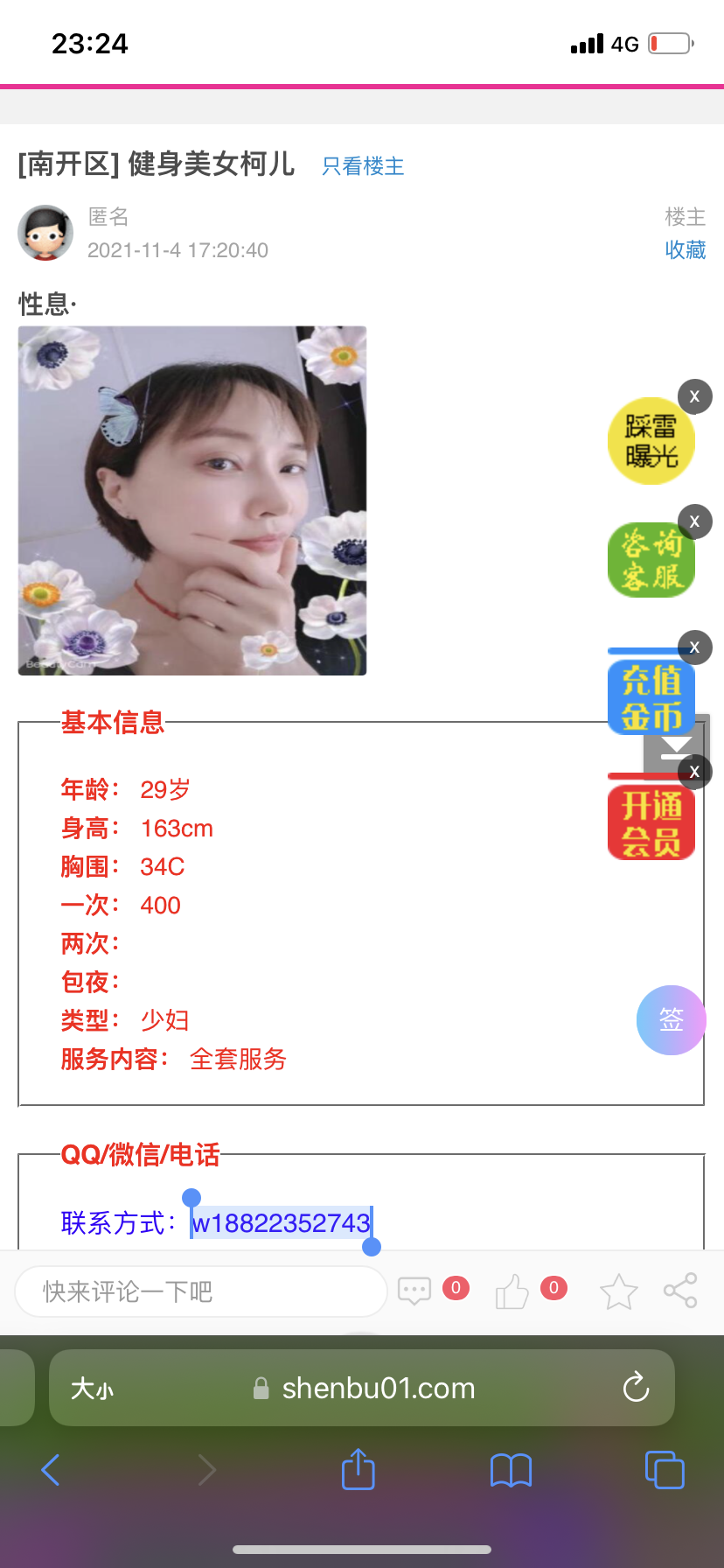Viewport: 724px width, 1568px height.
Task: Open Safari tabs overview
Action: coord(664,1470)
